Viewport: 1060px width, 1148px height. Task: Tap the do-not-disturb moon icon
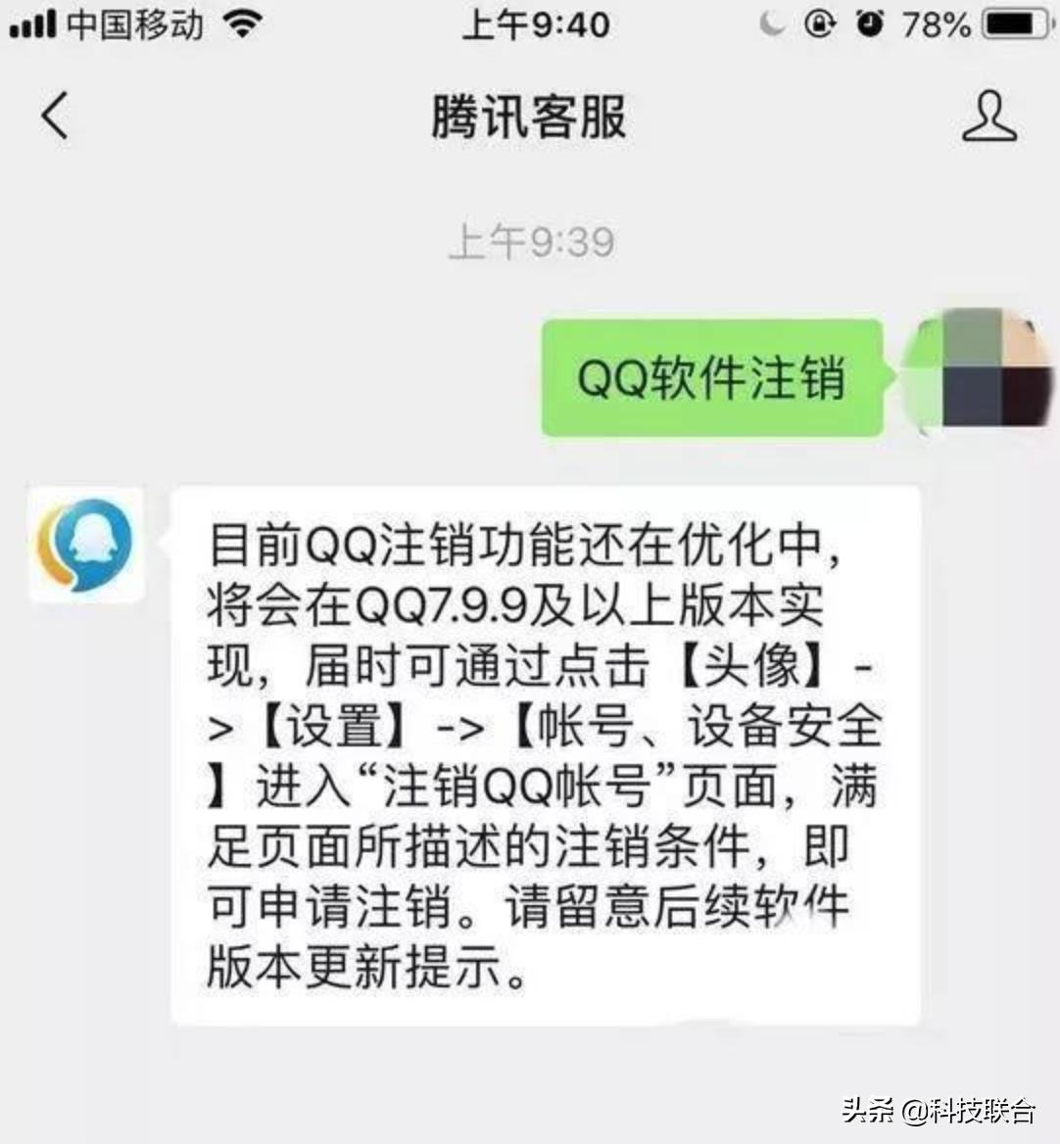(x=774, y=26)
